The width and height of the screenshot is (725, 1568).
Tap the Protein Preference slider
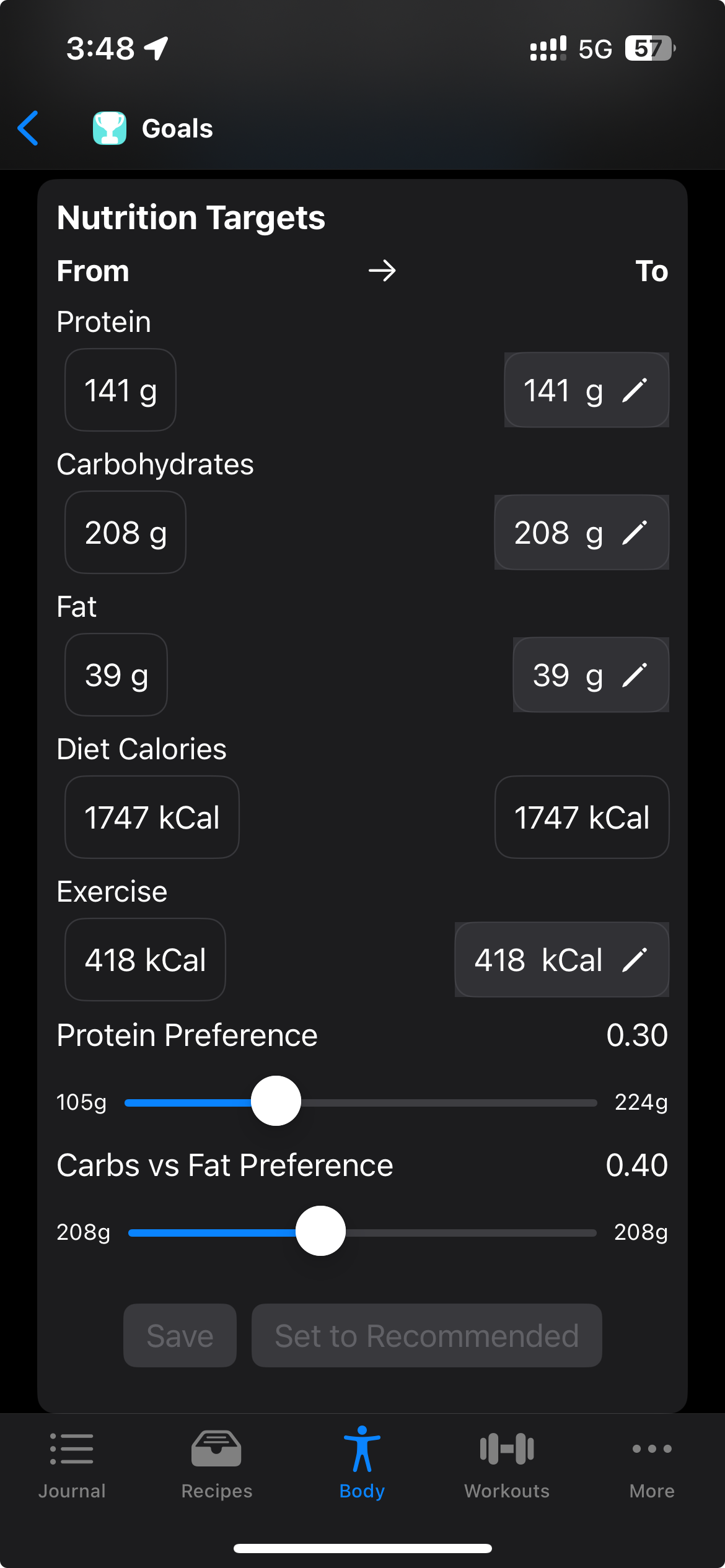361,1102
